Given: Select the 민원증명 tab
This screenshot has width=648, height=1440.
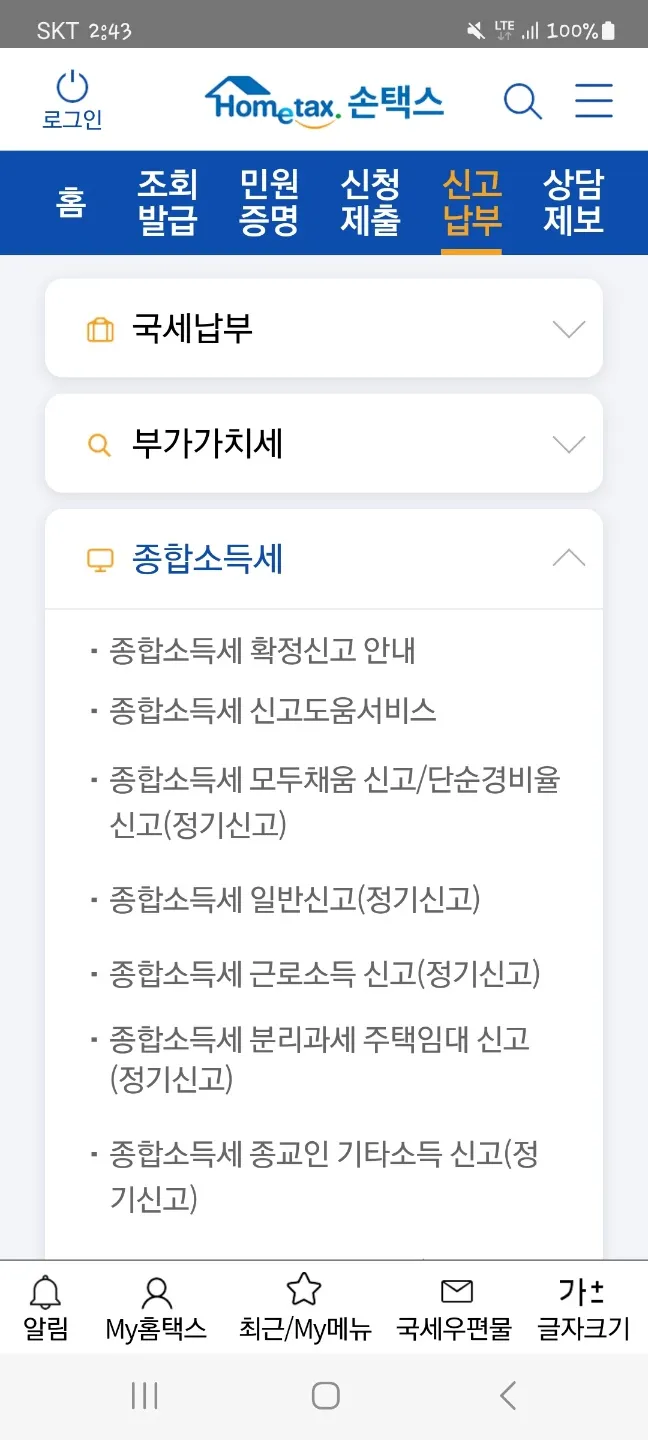Looking at the screenshot, I should tap(269, 202).
